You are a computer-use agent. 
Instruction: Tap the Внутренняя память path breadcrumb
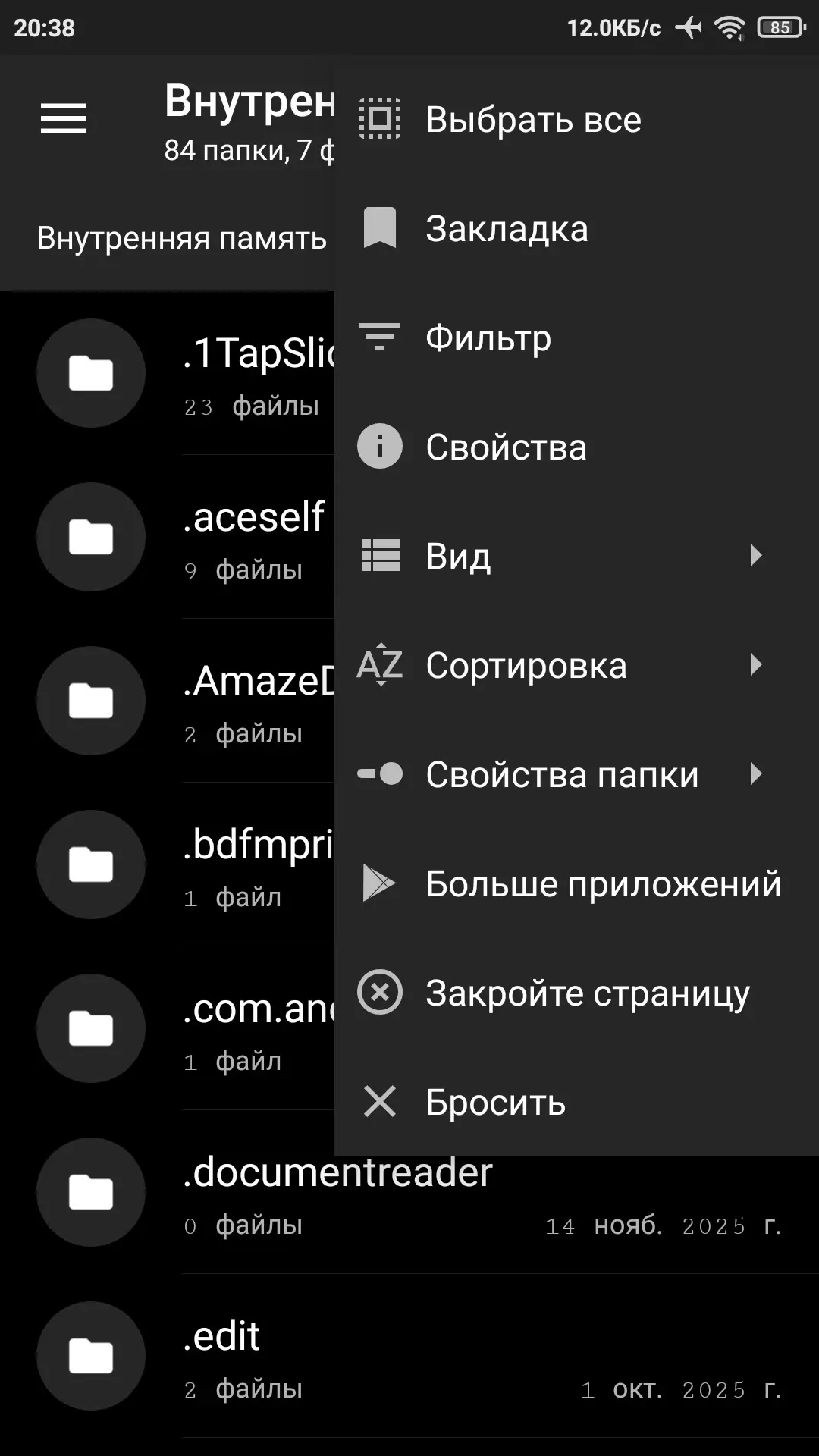click(x=182, y=238)
